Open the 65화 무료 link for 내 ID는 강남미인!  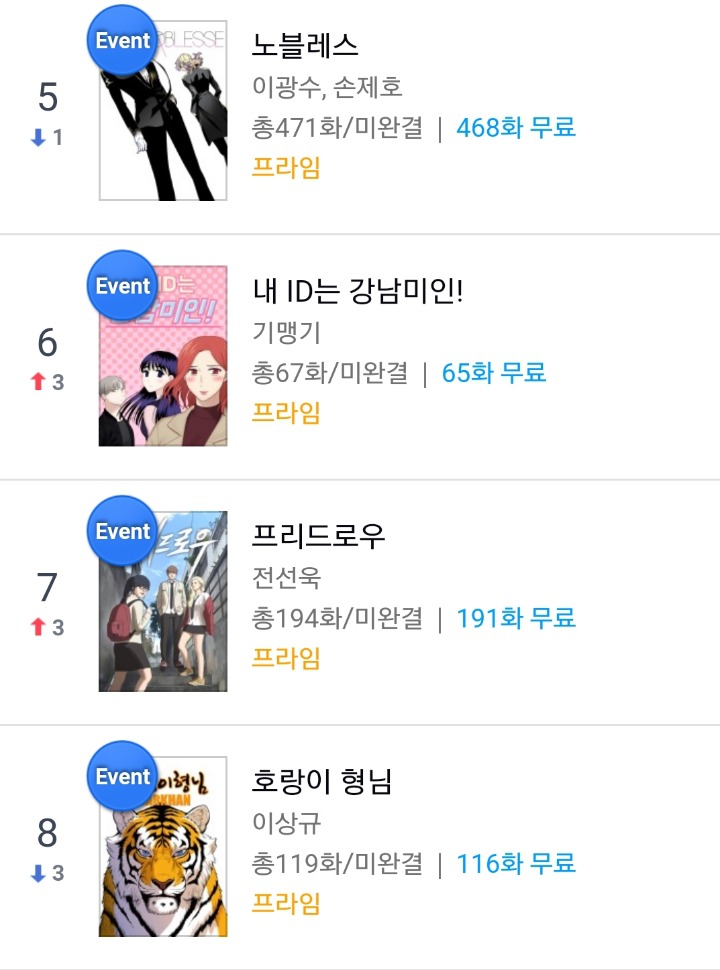[x=491, y=373]
